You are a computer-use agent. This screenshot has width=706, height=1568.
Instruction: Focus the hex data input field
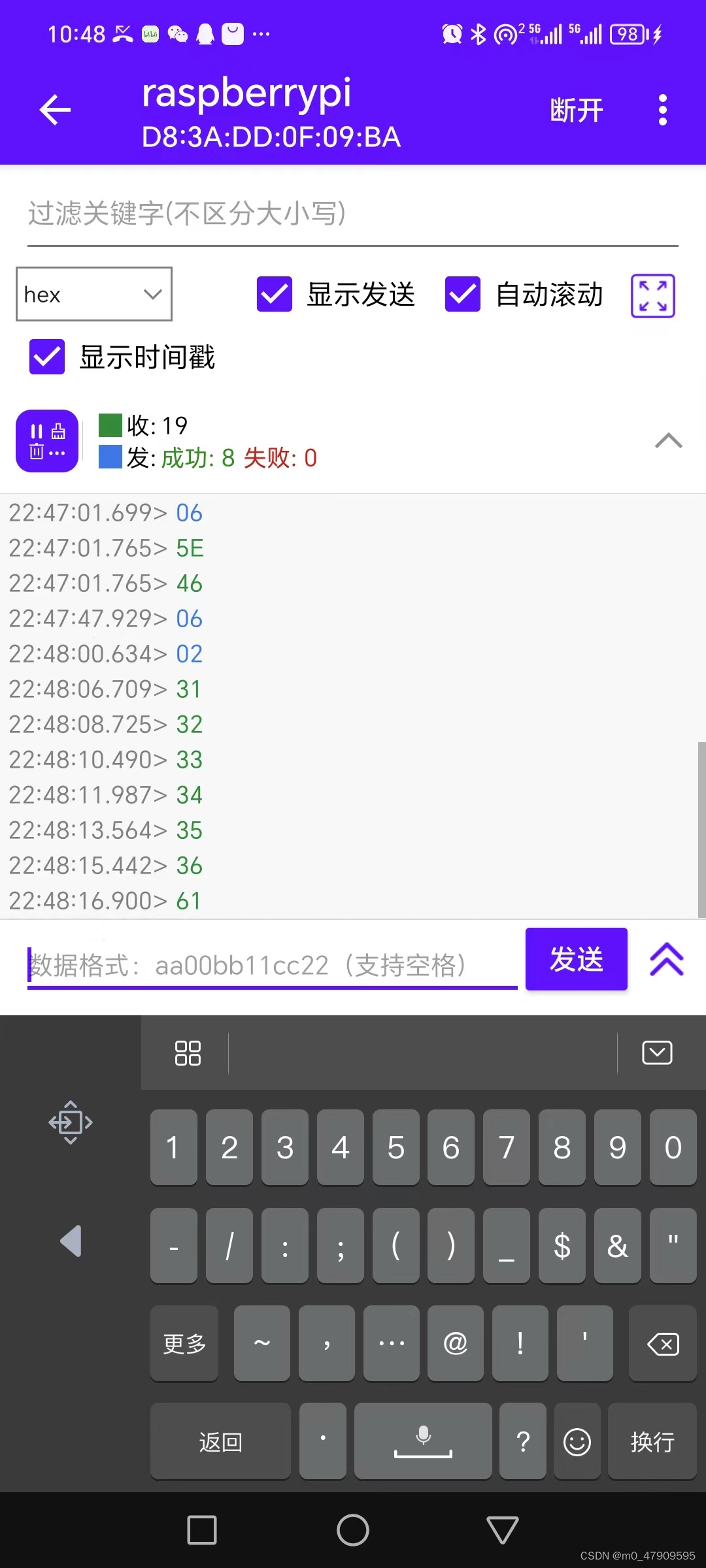coord(272,965)
